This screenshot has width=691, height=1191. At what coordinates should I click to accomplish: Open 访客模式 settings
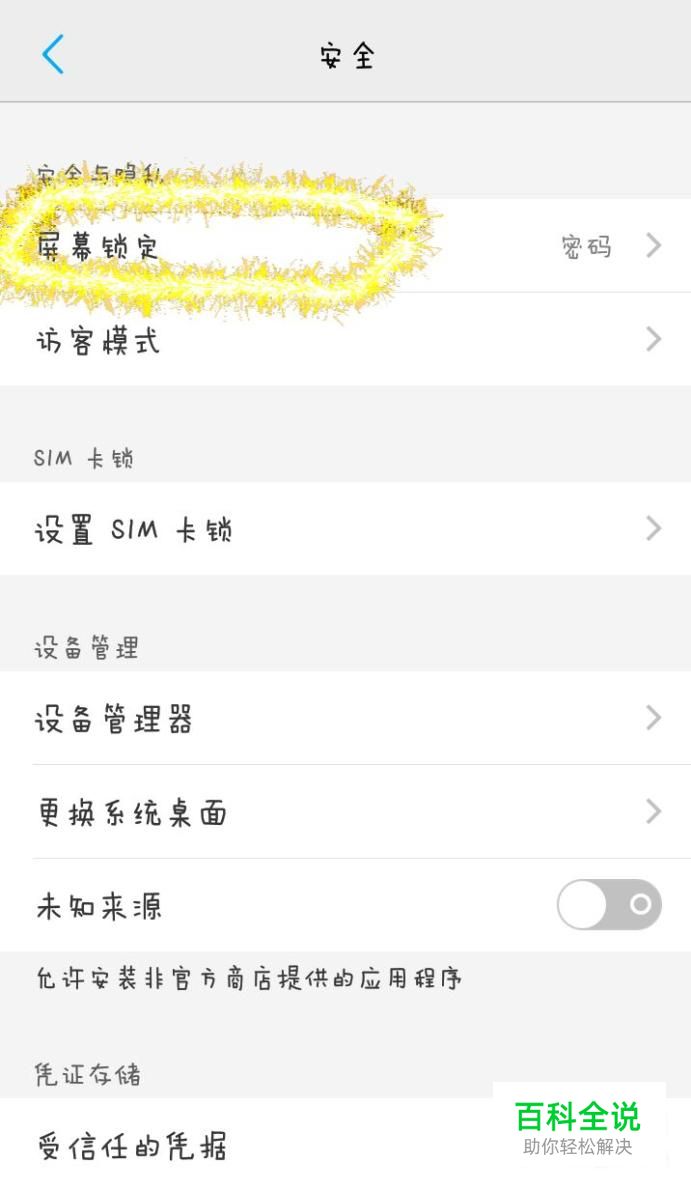click(x=346, y=340)
